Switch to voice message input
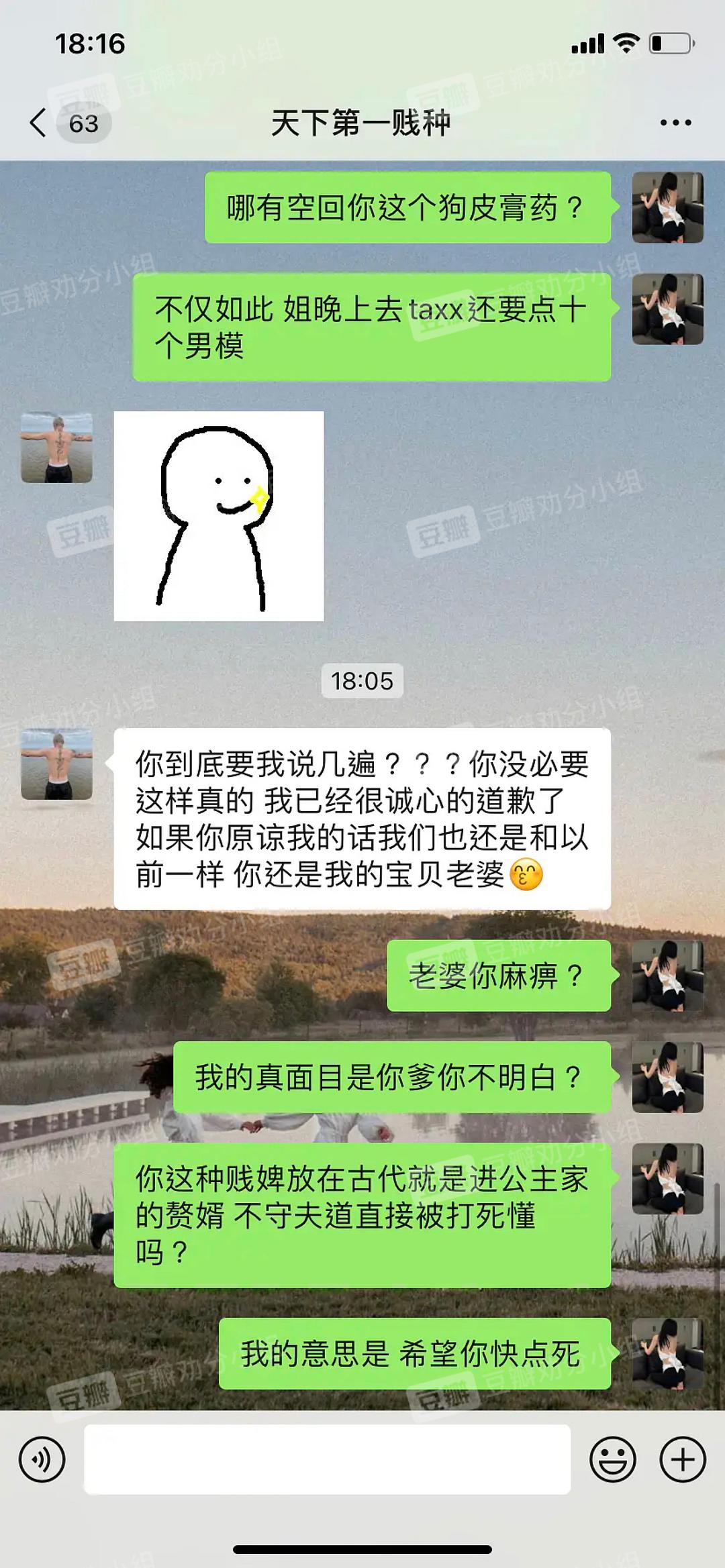The width and height of the screenshot is (725, 1568). [x=42, y=1460]
